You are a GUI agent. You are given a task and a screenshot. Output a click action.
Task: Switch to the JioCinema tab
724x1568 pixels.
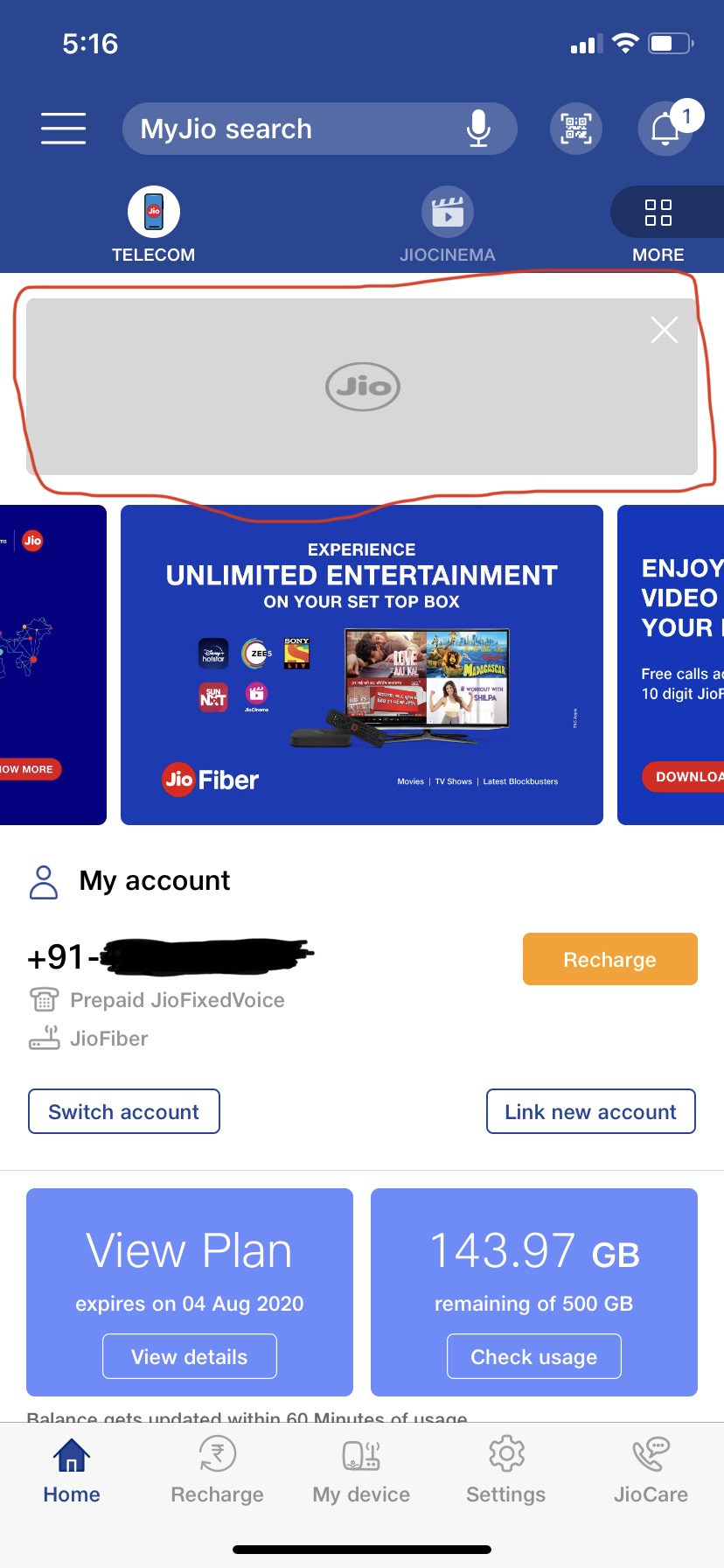448,225
